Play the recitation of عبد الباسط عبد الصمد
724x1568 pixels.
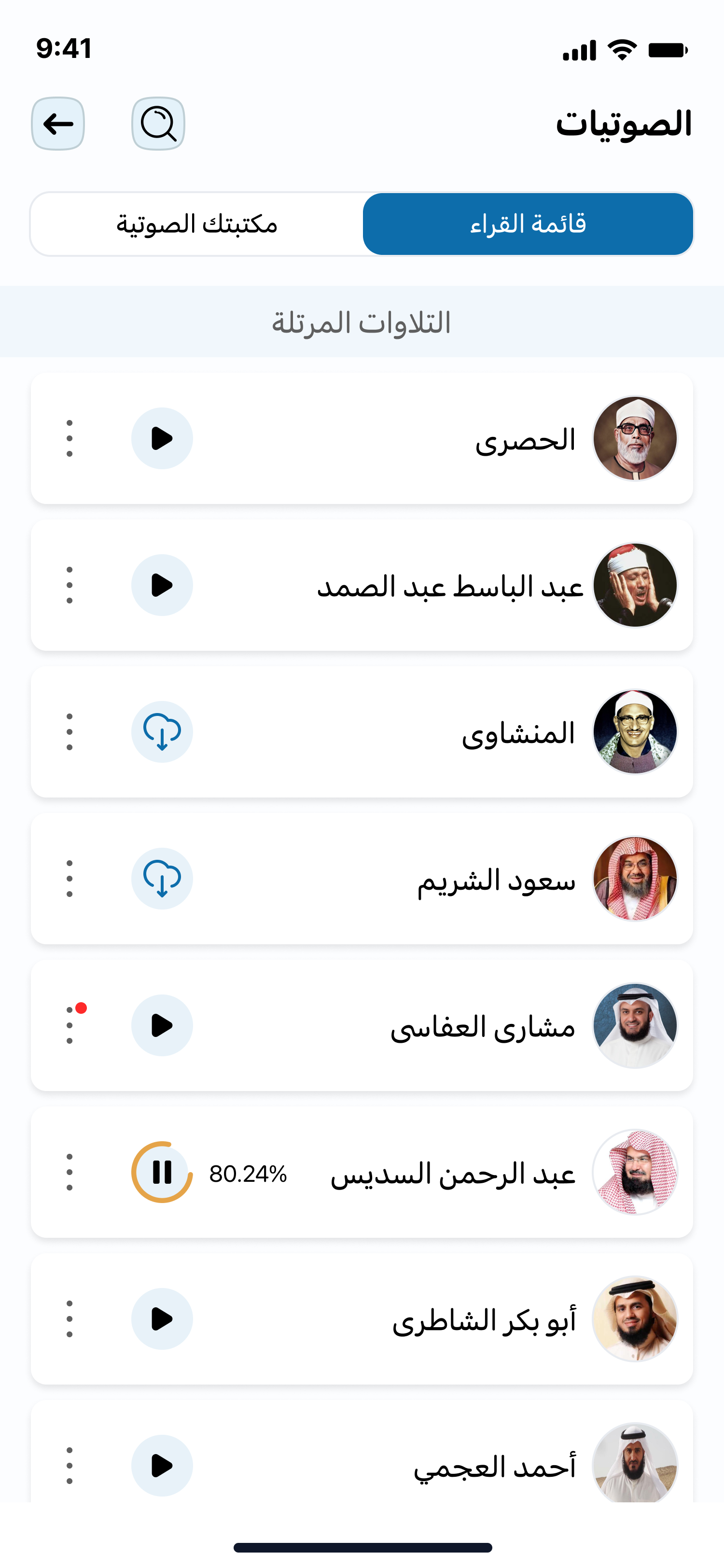[162, 585]
